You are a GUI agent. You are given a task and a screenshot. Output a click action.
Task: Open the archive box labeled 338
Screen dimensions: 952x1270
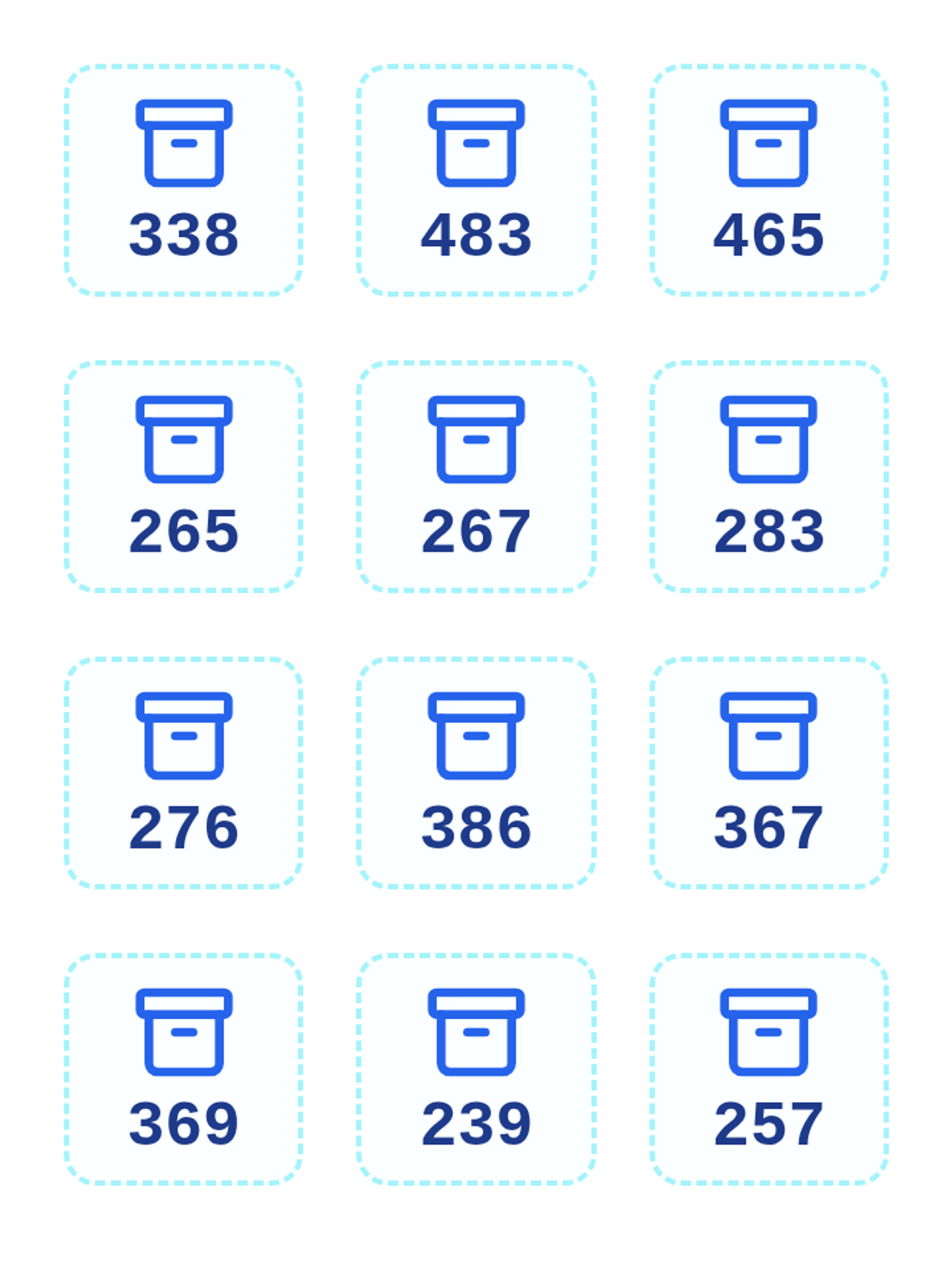click(x=183, y=180)
